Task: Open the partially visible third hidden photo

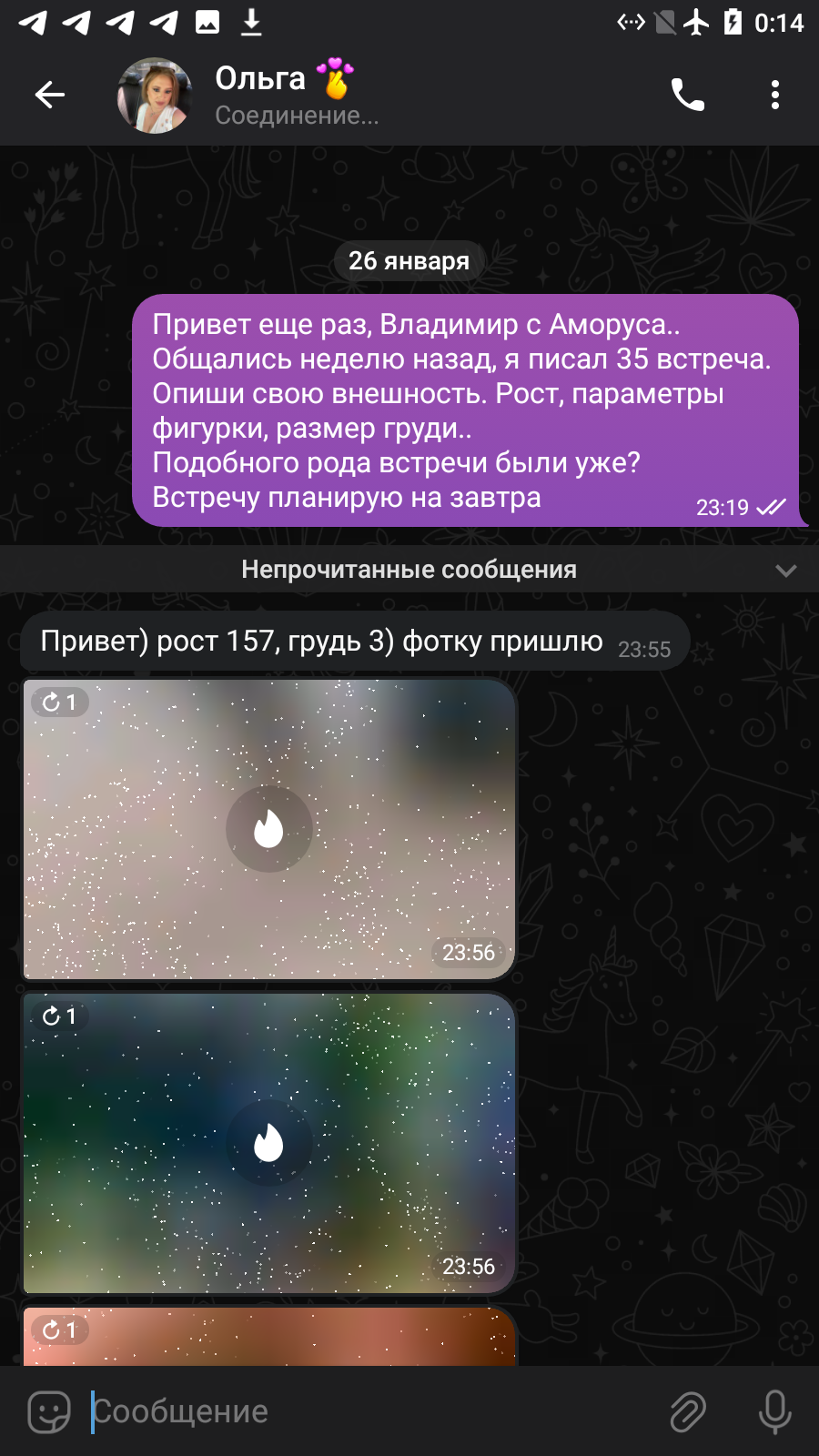Action: pos(269,1337)
